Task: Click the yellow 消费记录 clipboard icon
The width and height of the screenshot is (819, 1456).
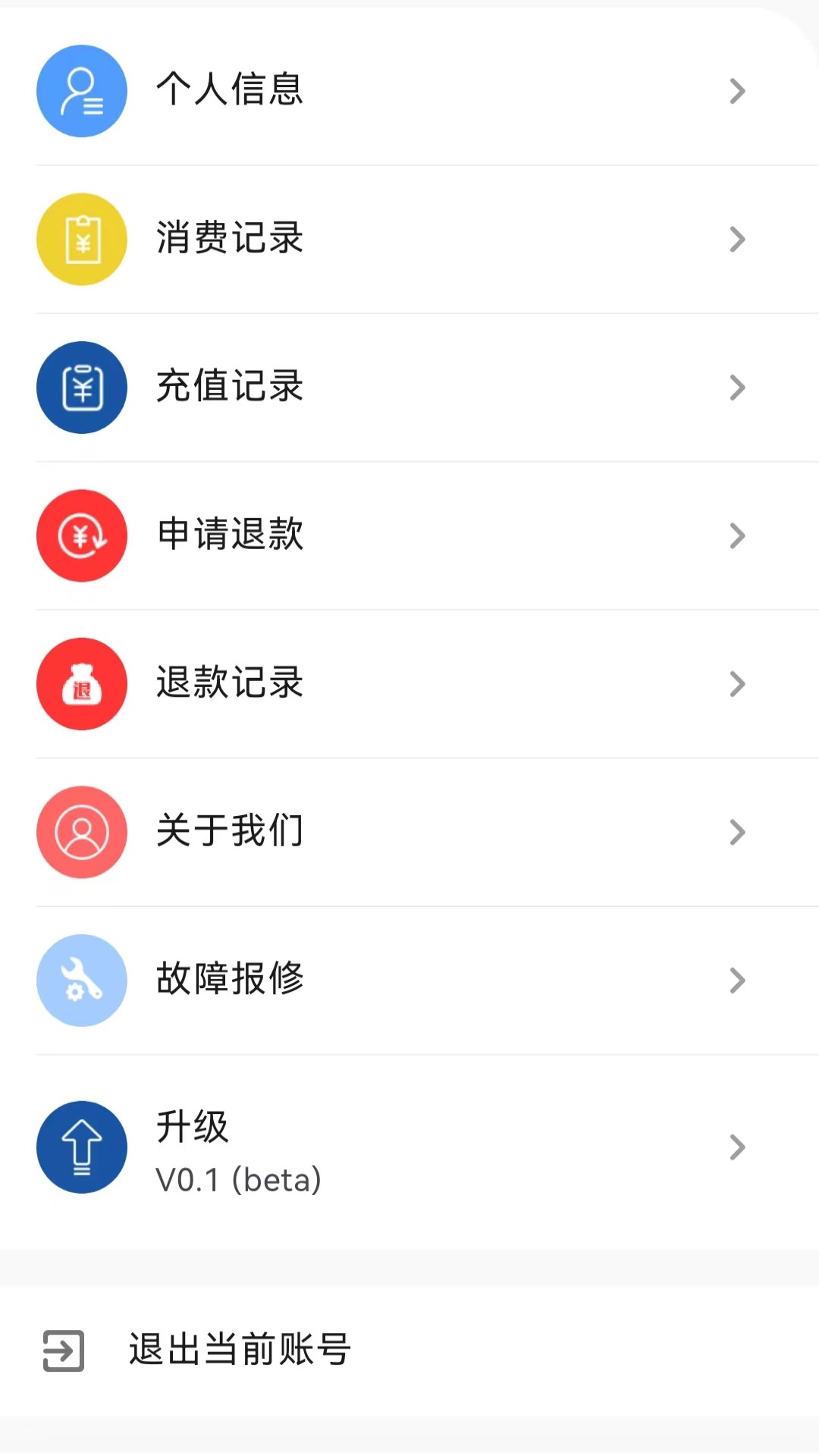Action: 82,239
